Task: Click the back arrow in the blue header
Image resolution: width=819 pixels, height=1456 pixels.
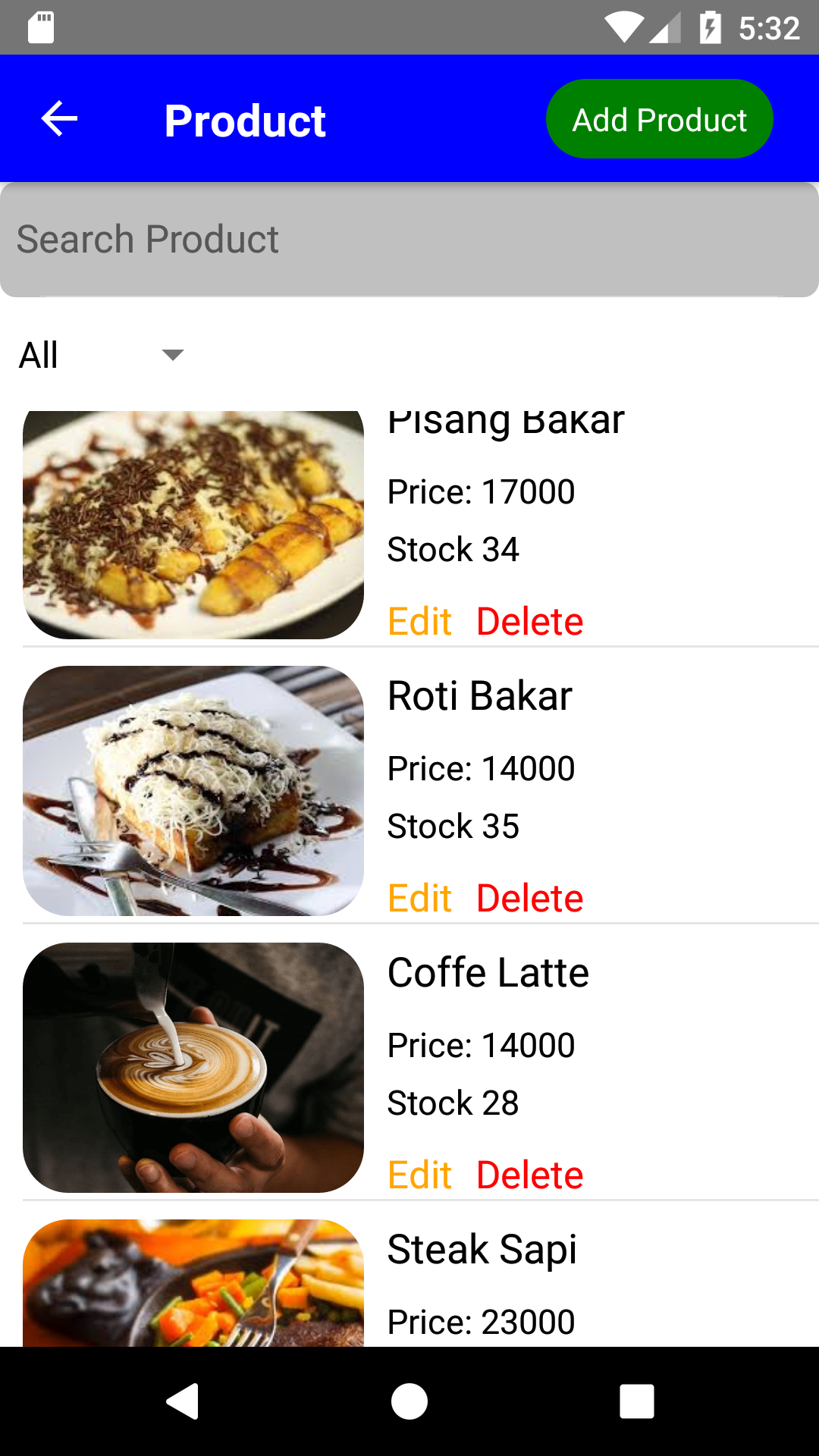Action: point(58,118)
